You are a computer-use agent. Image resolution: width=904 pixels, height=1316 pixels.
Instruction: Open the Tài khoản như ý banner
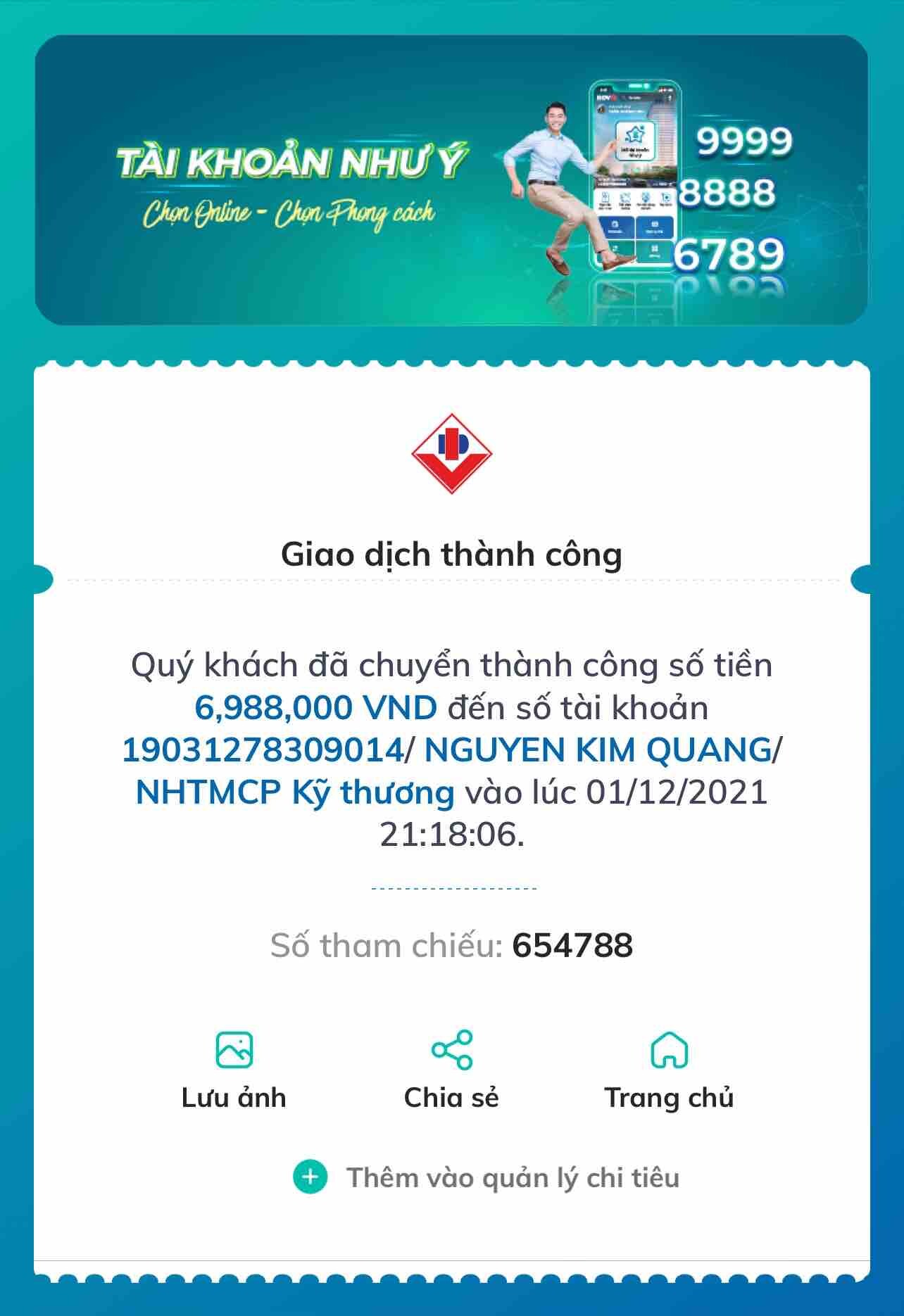pyautogui.click(x=451, y=180)
